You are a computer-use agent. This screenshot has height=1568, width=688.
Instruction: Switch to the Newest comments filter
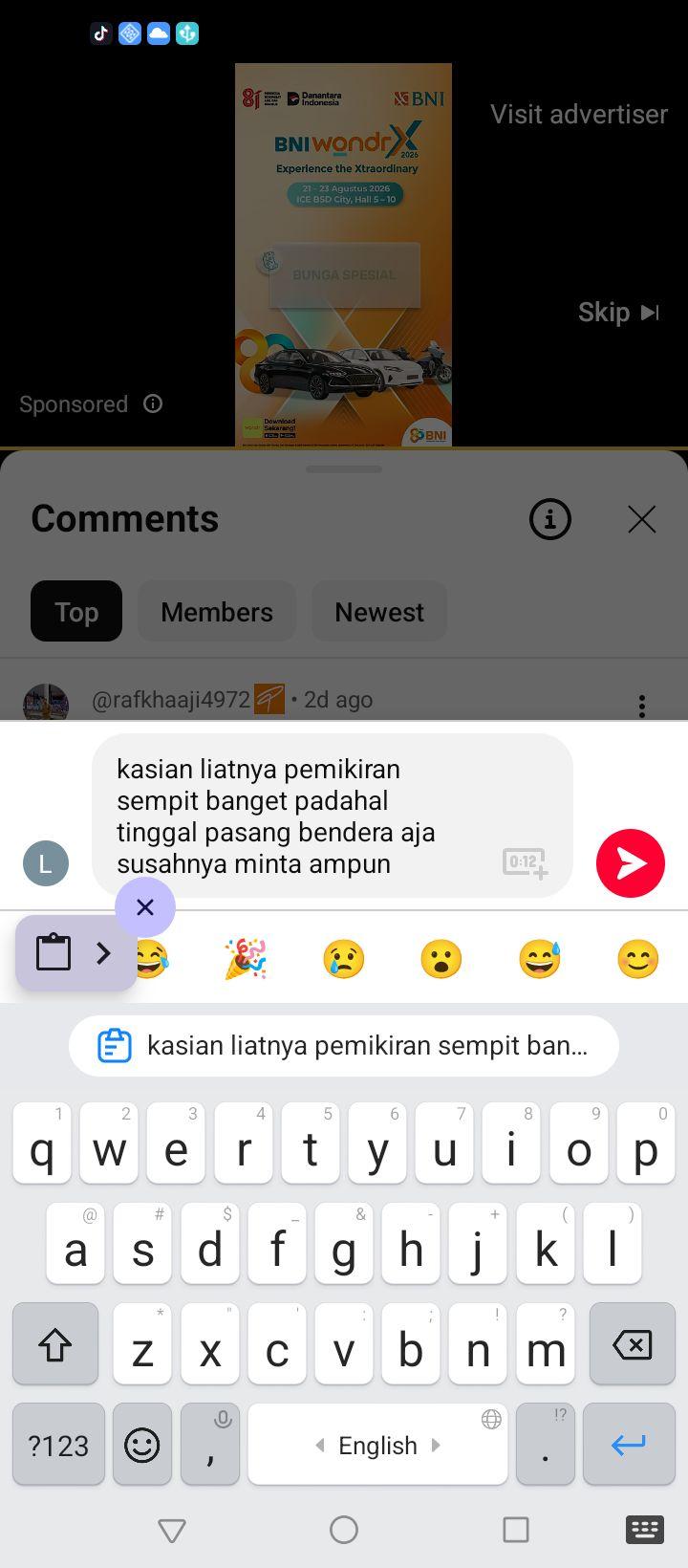coord(379,612)
